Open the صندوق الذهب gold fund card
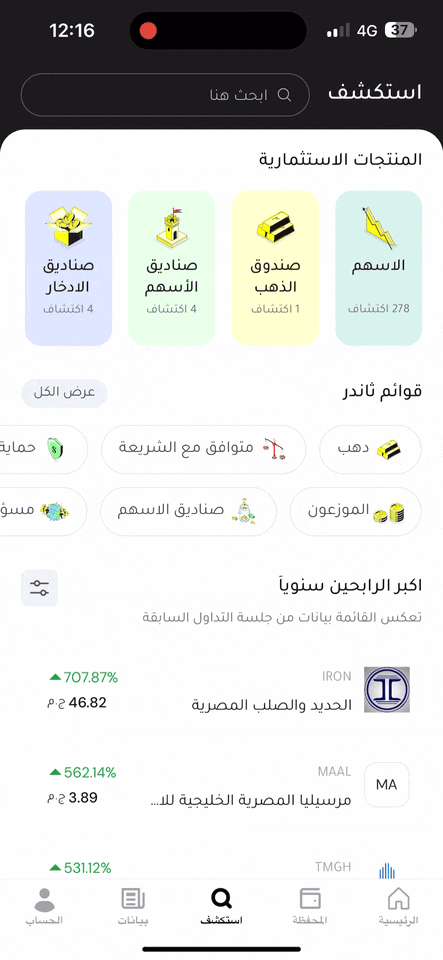The height and width of the screenshot is (960, 443). (275, 268)
